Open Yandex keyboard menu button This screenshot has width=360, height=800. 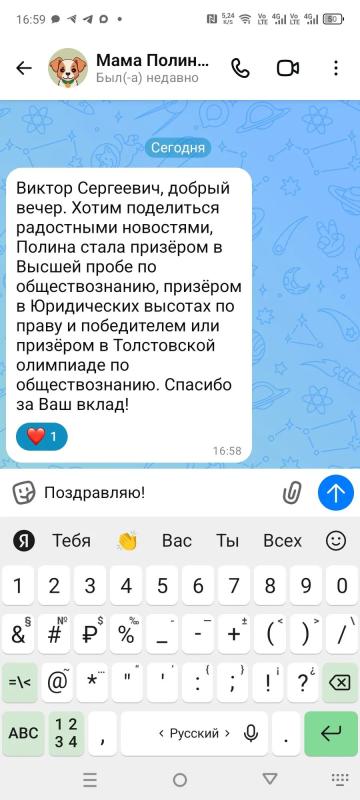coord(23,541)
